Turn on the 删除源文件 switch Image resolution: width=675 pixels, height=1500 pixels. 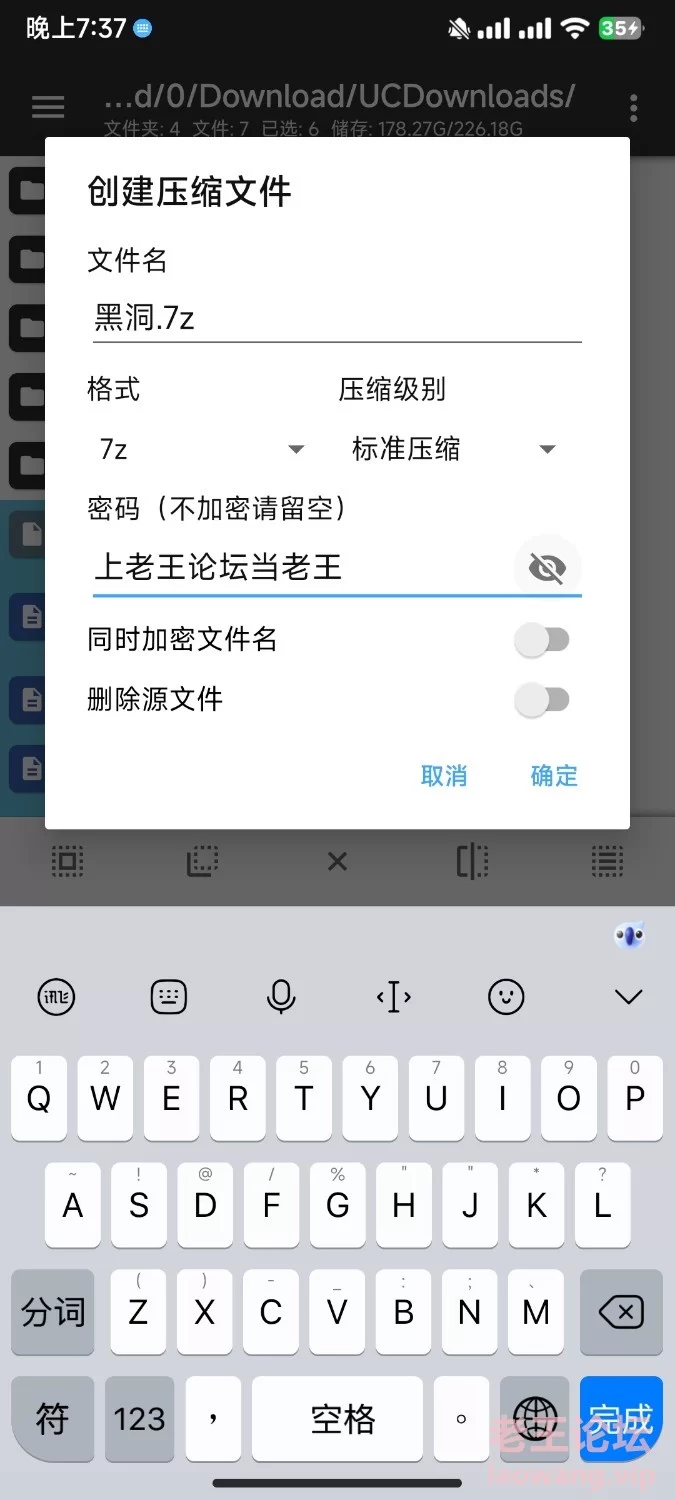[x=542, y=700]
